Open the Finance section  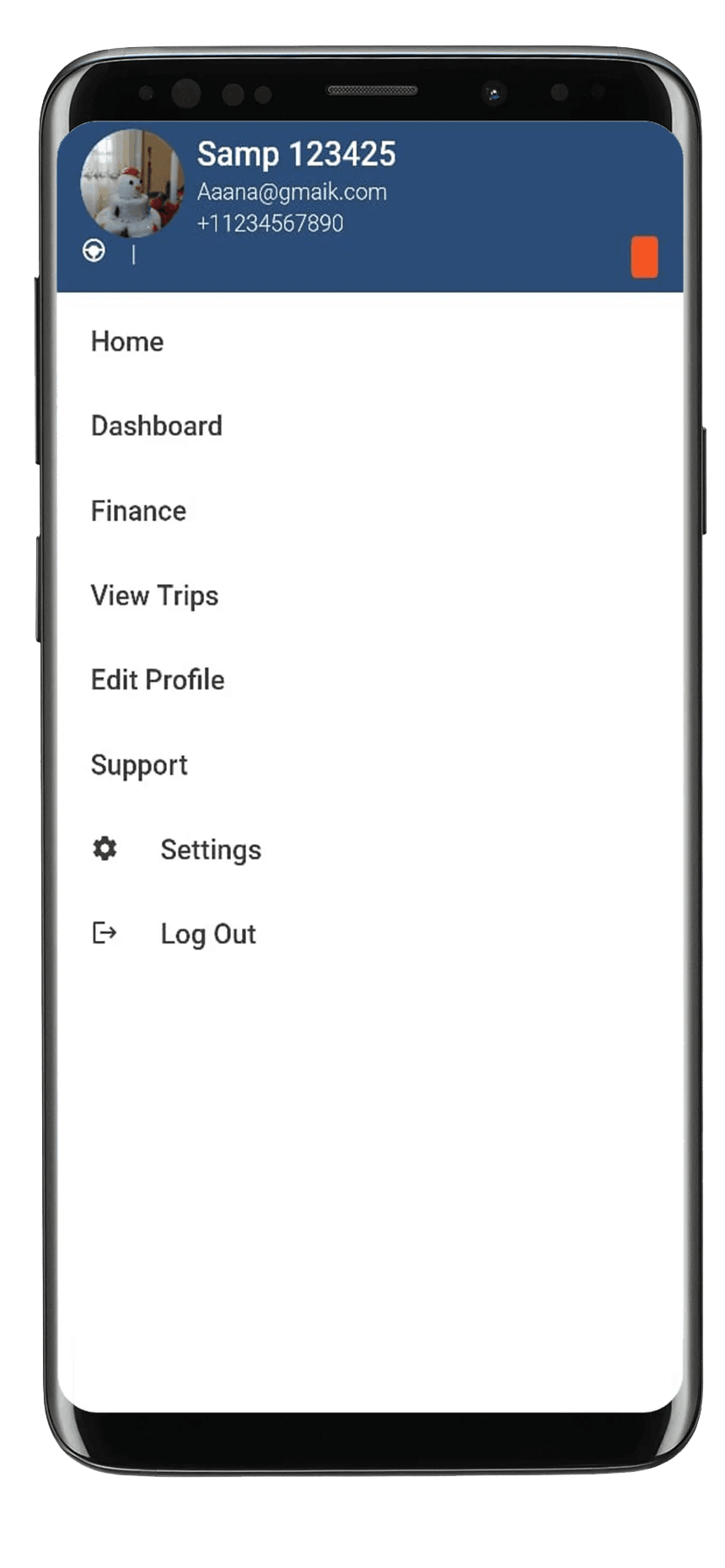click(138, 511)
